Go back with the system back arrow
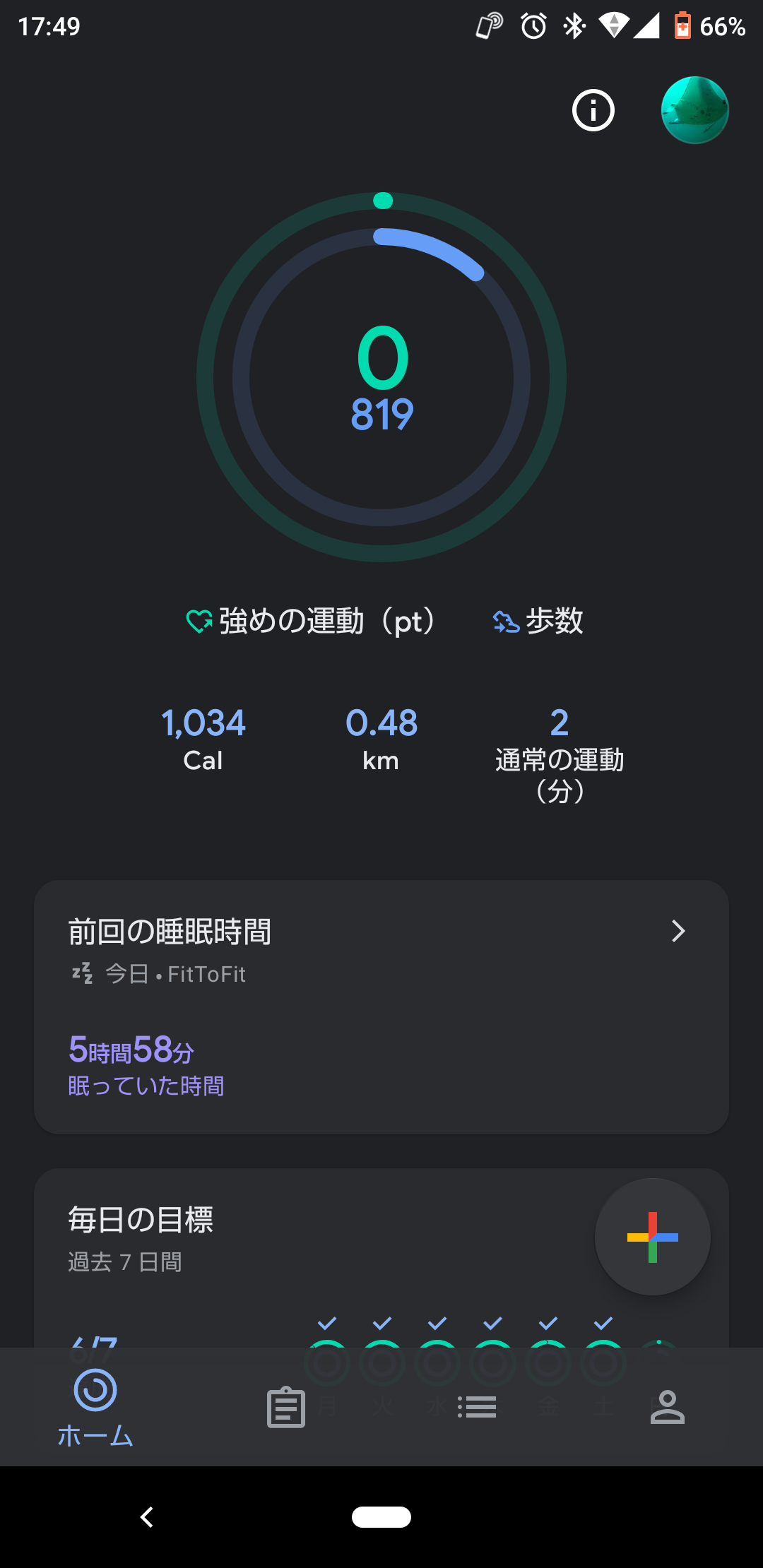This screenshot has width=763, height=1568. click(x=147, y=1516)
